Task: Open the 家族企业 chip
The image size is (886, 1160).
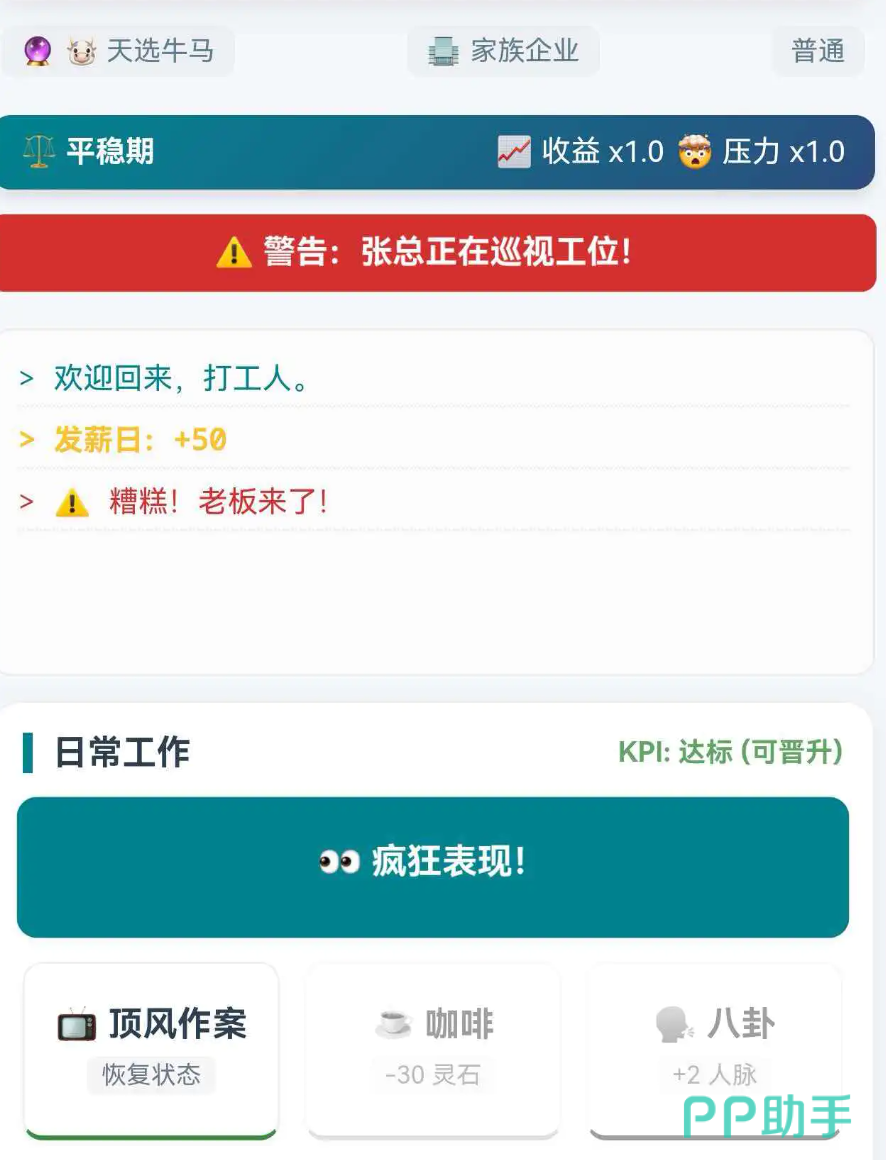Action: (503, 51)
